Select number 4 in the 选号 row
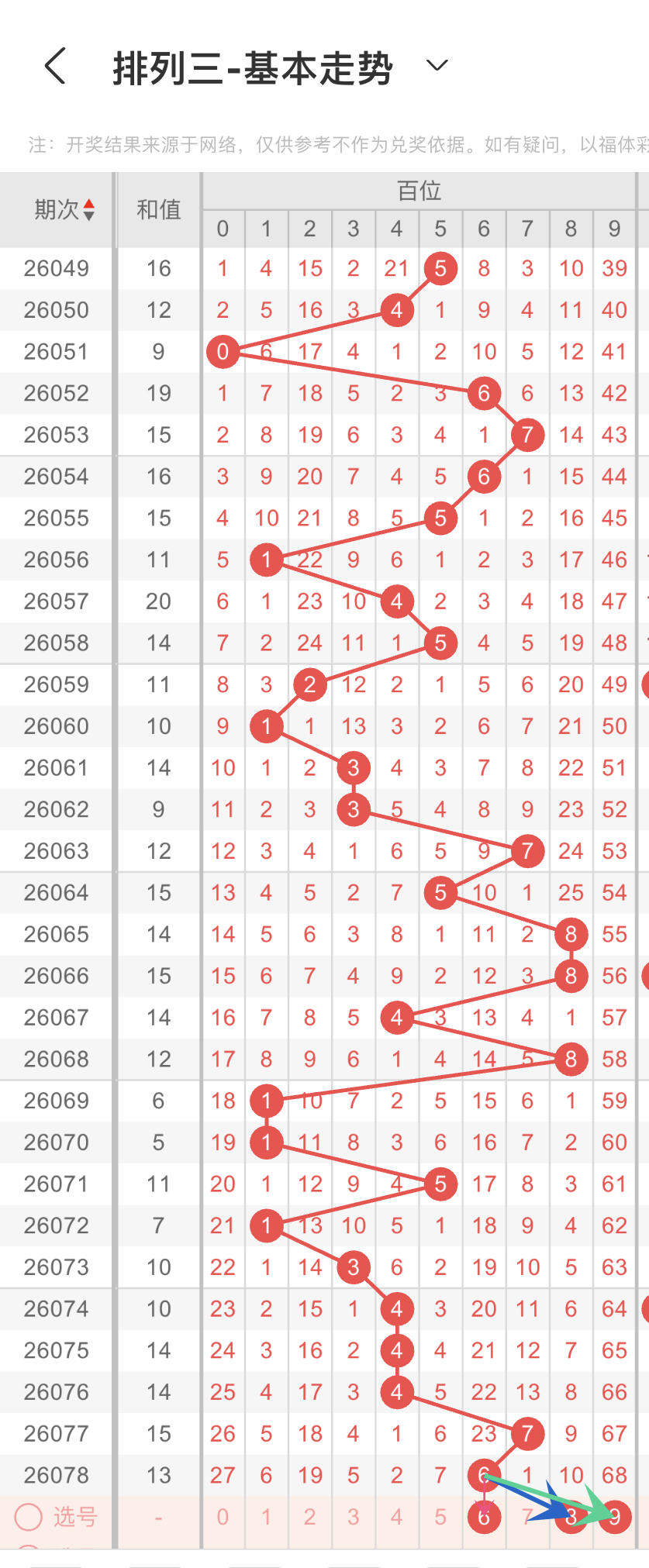 tap(396, 1517)
